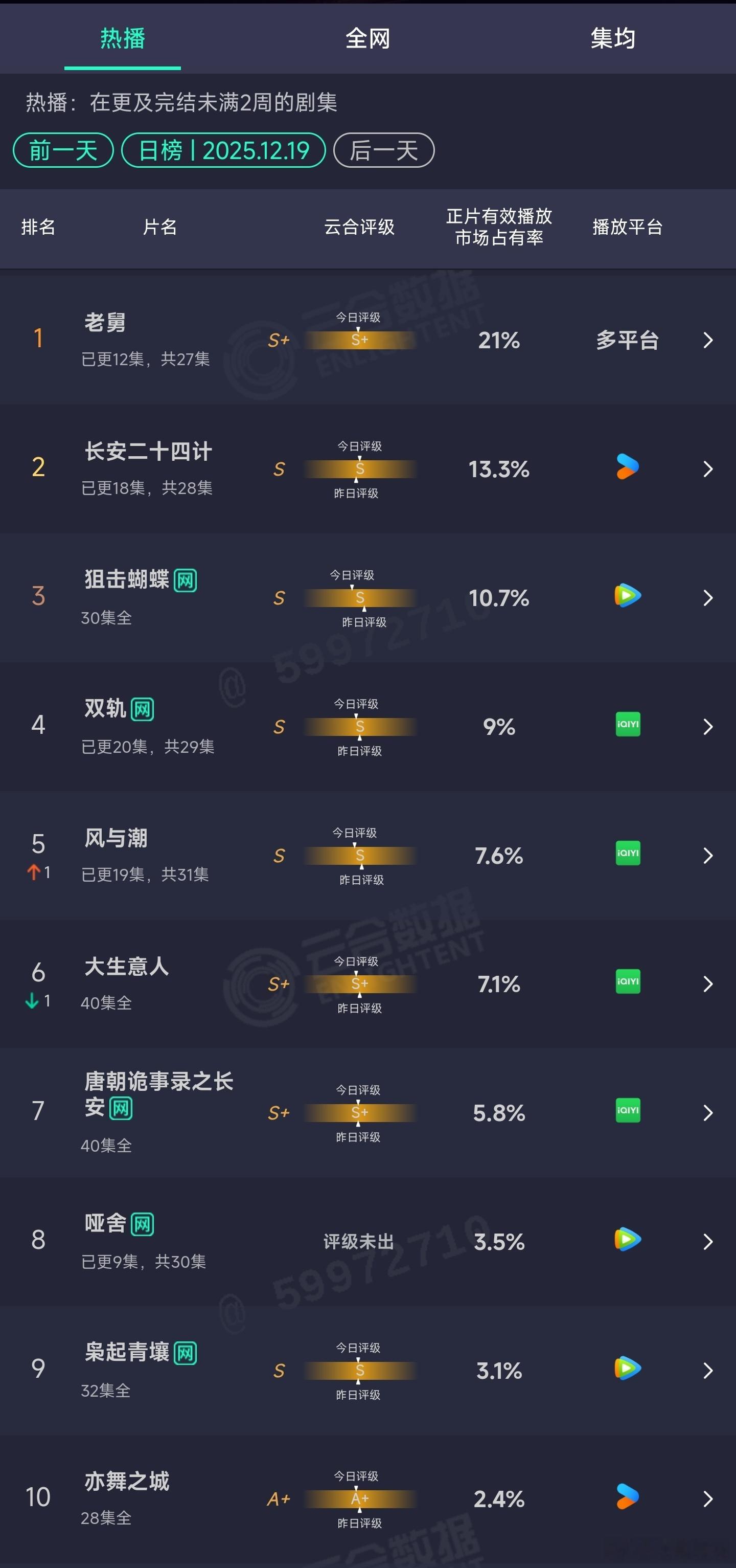Open the date selector 日榜 2025.12.19

point(224,150)
